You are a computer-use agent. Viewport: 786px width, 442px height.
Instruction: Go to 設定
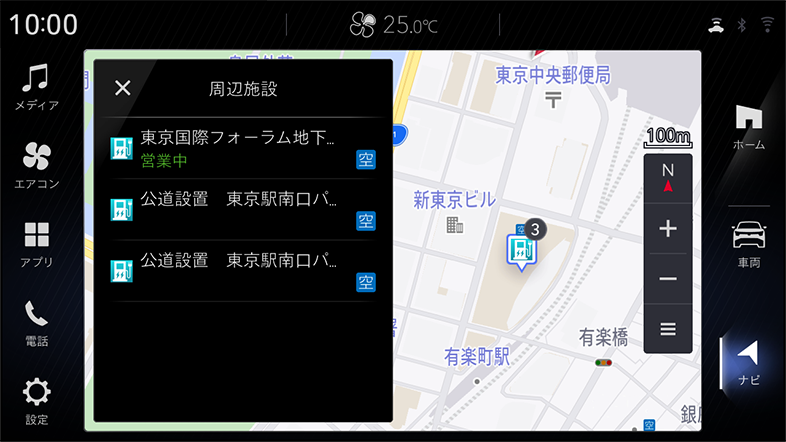coord(36,401)
